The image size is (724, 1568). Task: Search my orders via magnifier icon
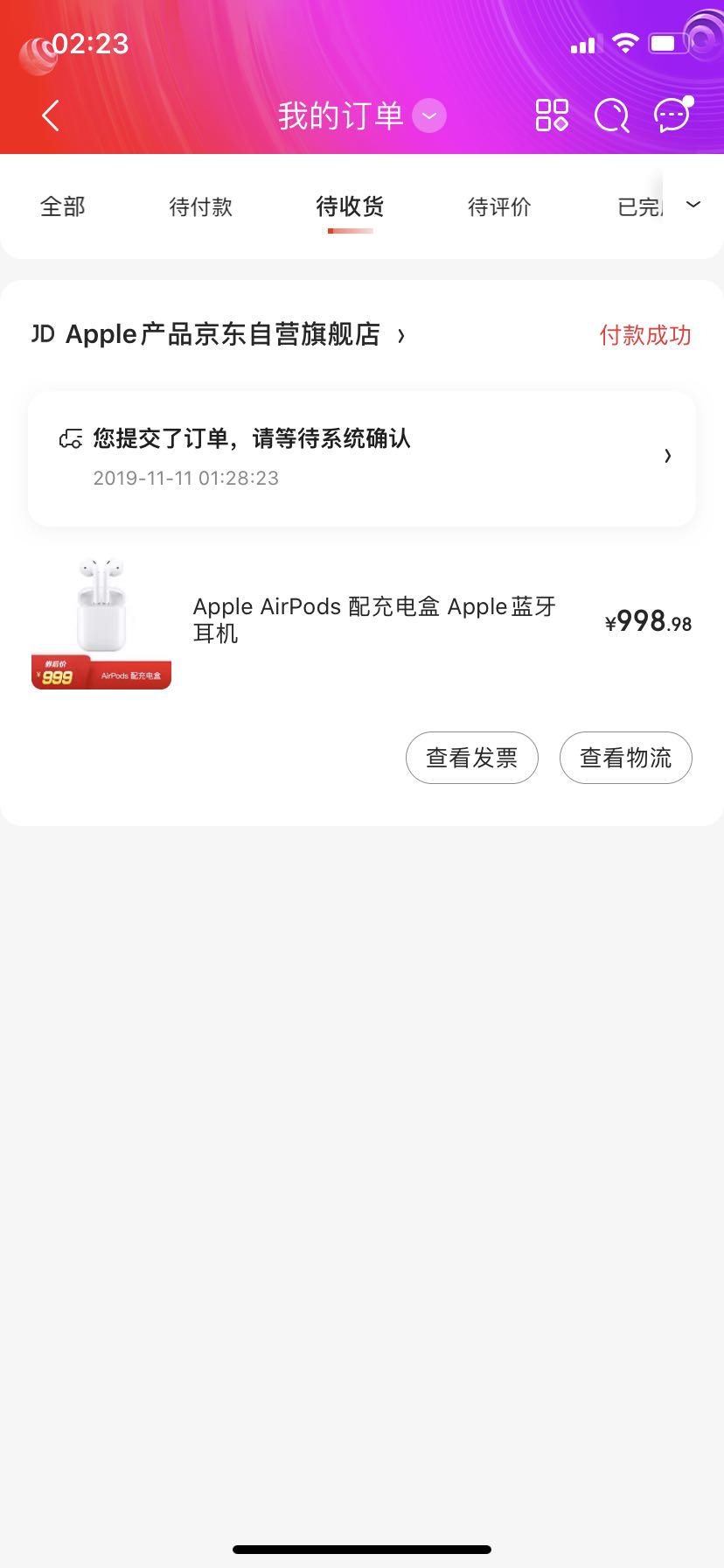click(x=611, y=115)
